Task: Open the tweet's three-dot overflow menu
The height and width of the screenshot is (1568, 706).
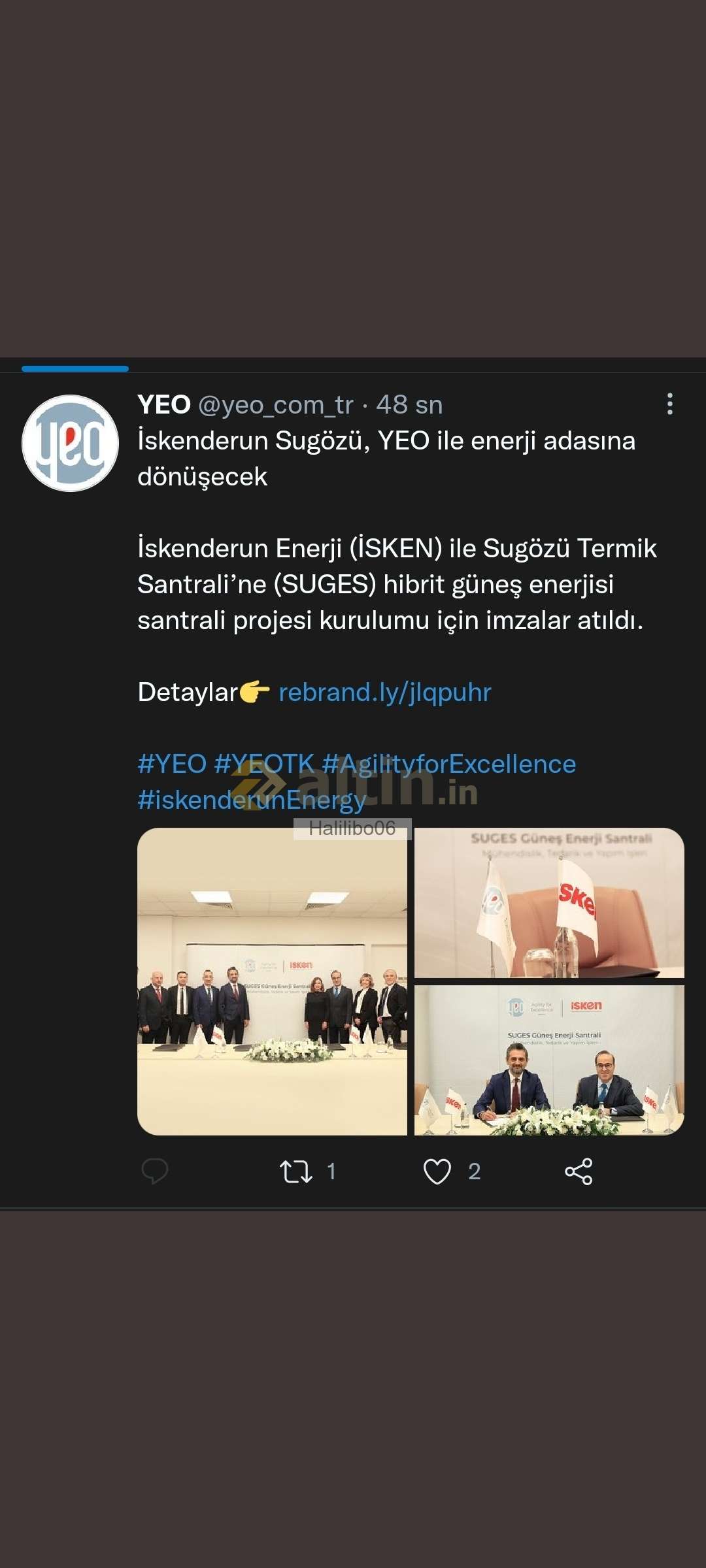Action: [669, 404]
